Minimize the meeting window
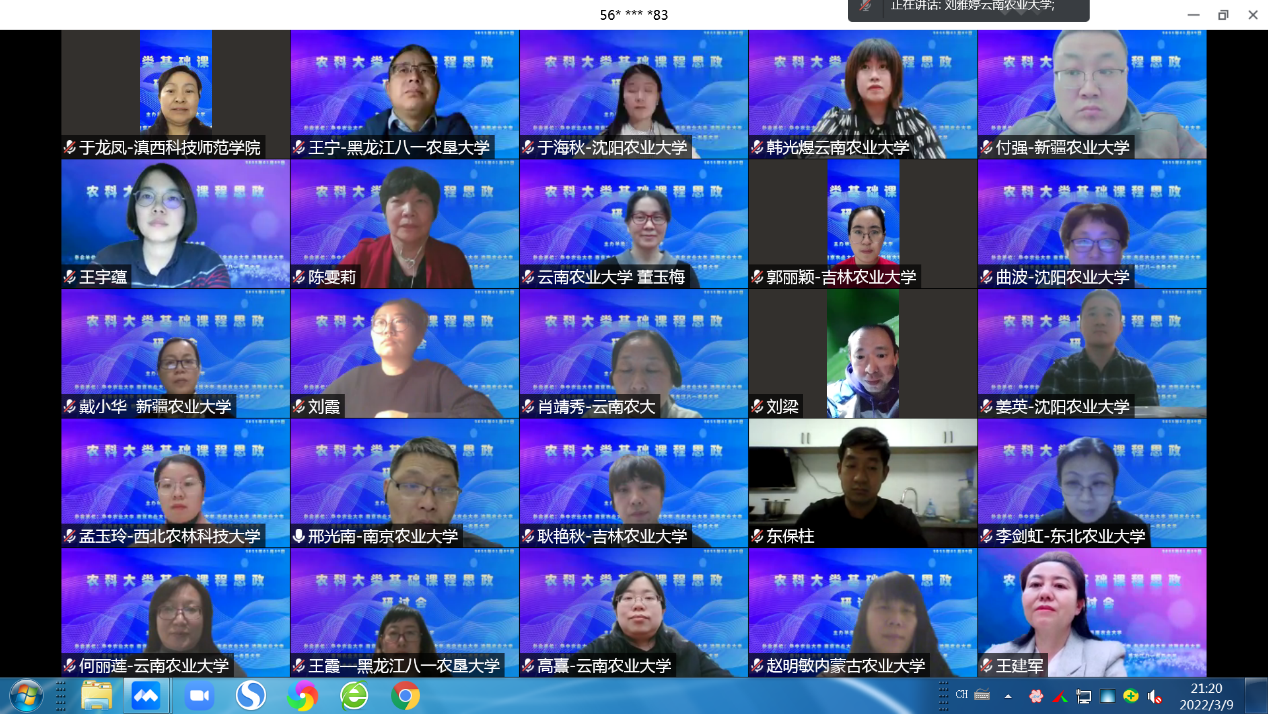The width and height of the screenshot is (1268, 714). tap(1193, 15)
